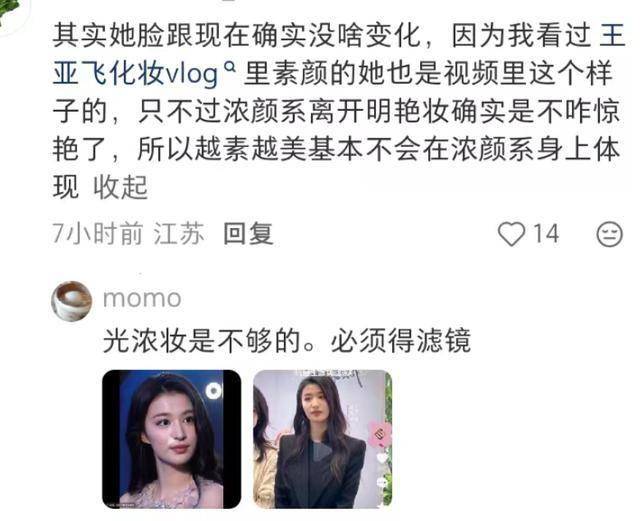This screenshot has height=521, width=640.
Task: Reply to the comment via 回复
Action: (248, 234)
